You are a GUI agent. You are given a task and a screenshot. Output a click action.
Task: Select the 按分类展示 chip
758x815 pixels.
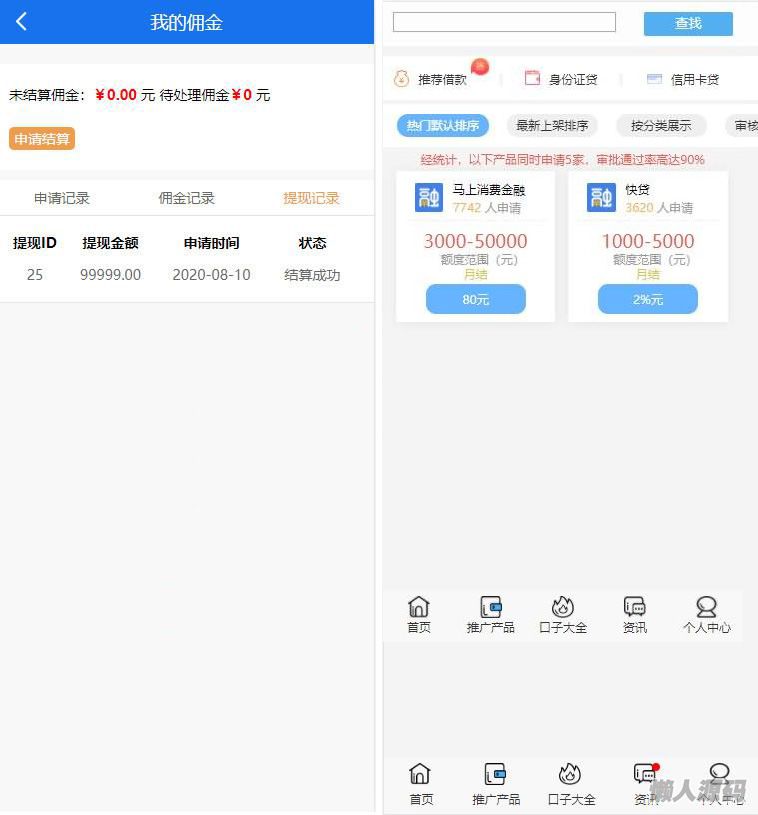tap(661, 126)
